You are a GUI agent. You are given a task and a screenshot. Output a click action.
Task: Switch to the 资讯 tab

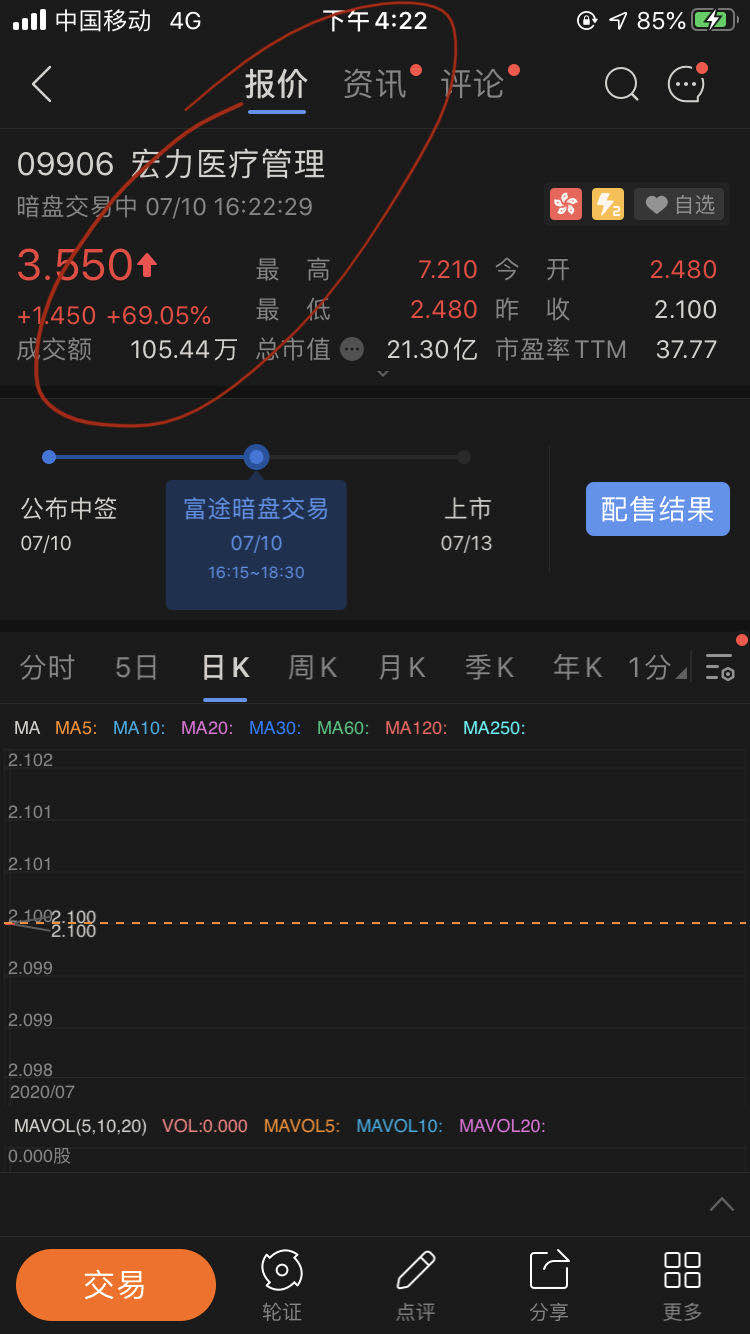pos(375,84)
